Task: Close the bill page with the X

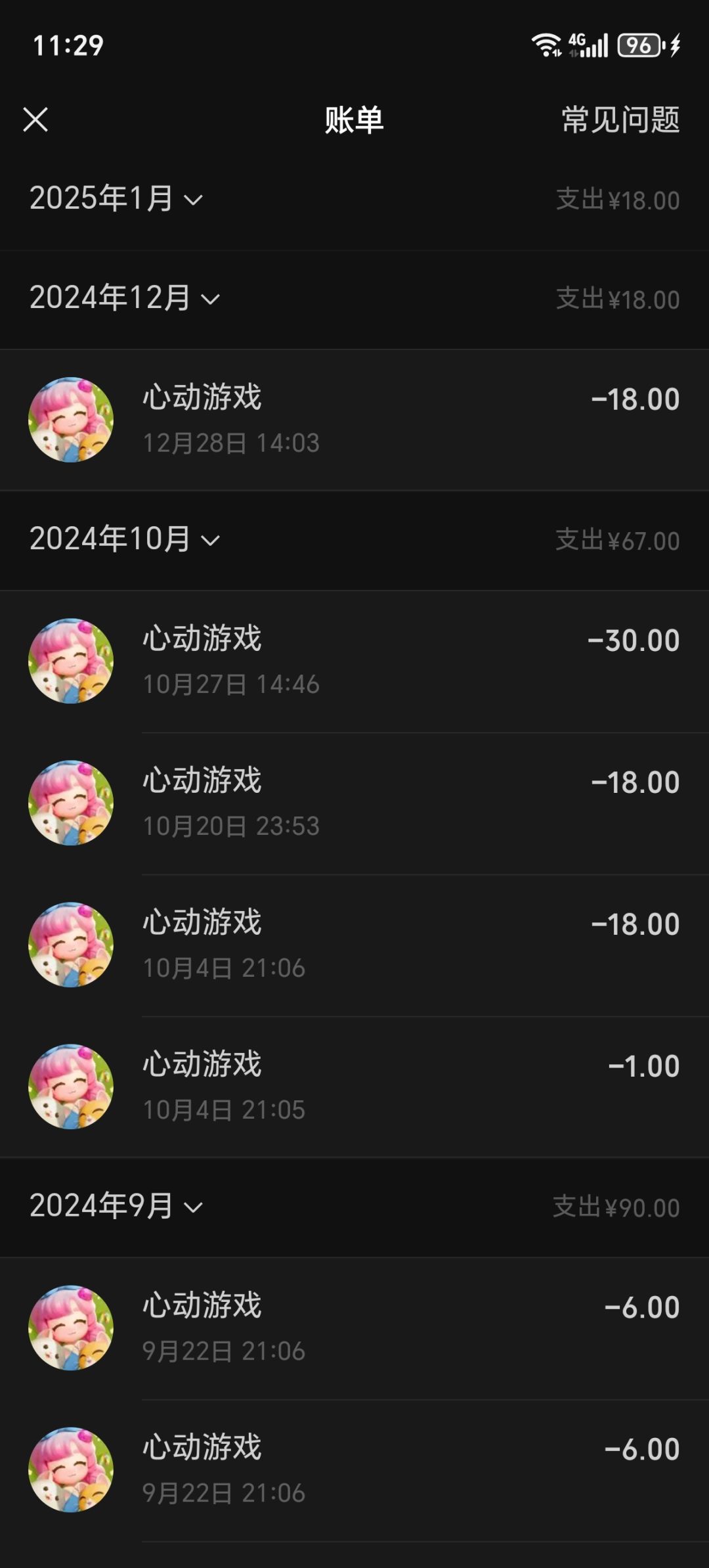Action: click(x=36, y=120)
